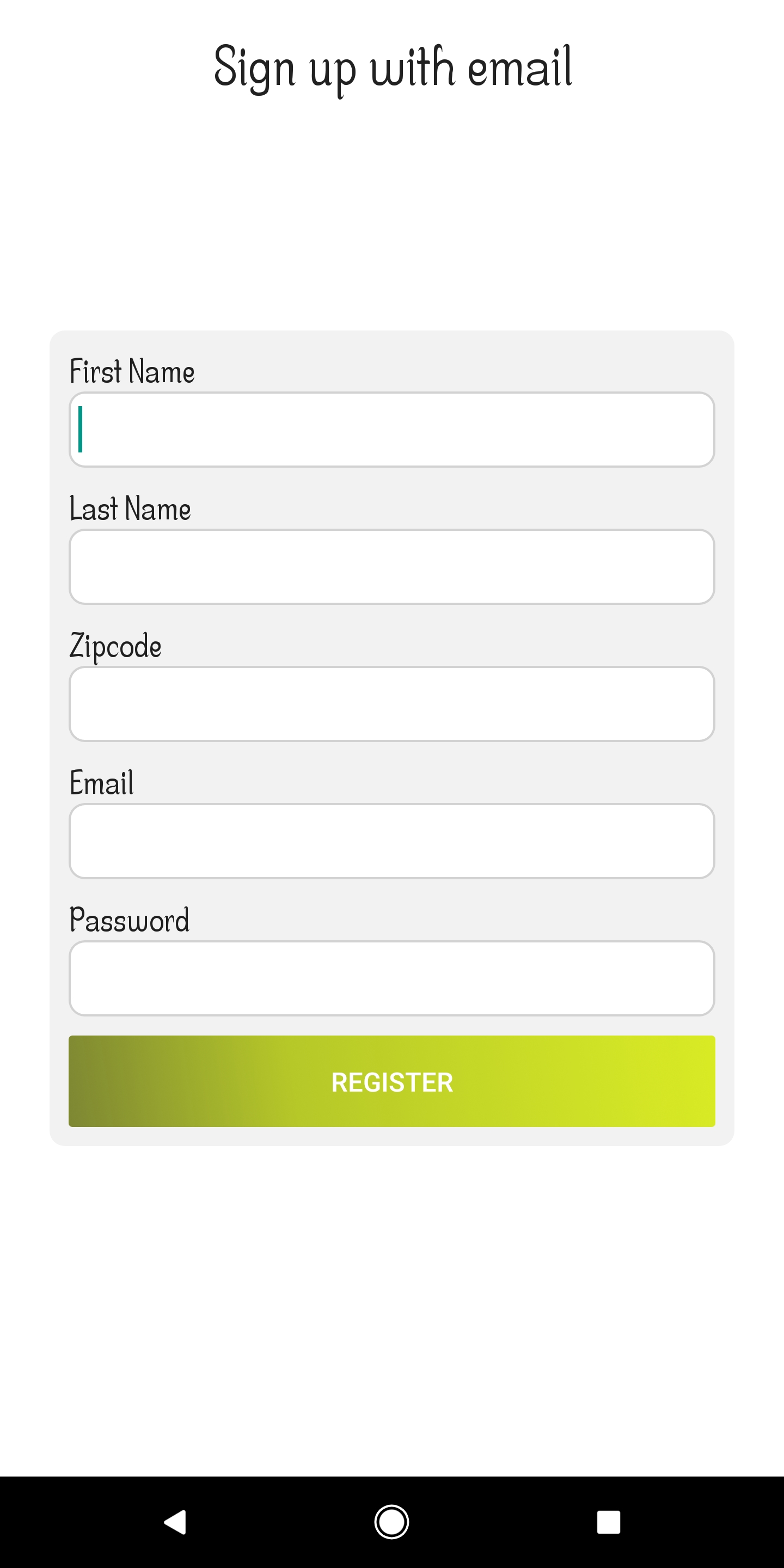
Task: Select the Password field
Action: point(392,978)
